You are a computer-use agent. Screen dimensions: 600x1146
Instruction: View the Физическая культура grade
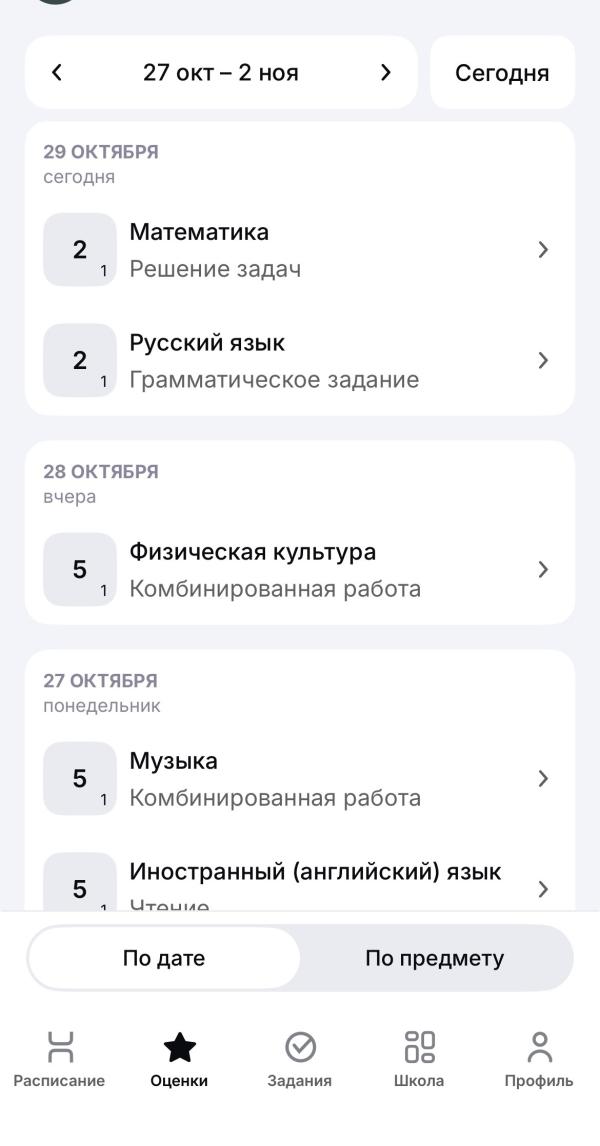point(299,570)
